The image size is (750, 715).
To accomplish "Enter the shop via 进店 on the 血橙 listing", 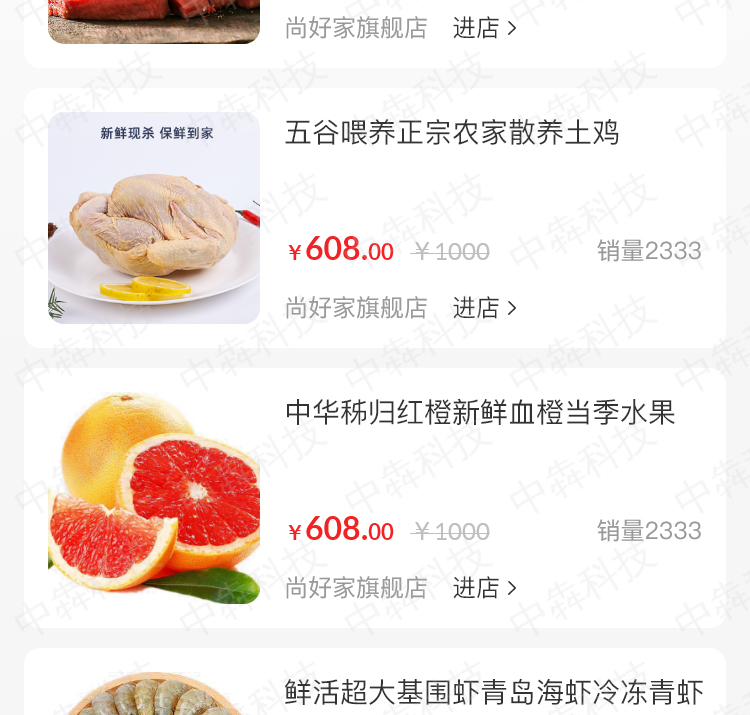I will click(485, 588).
